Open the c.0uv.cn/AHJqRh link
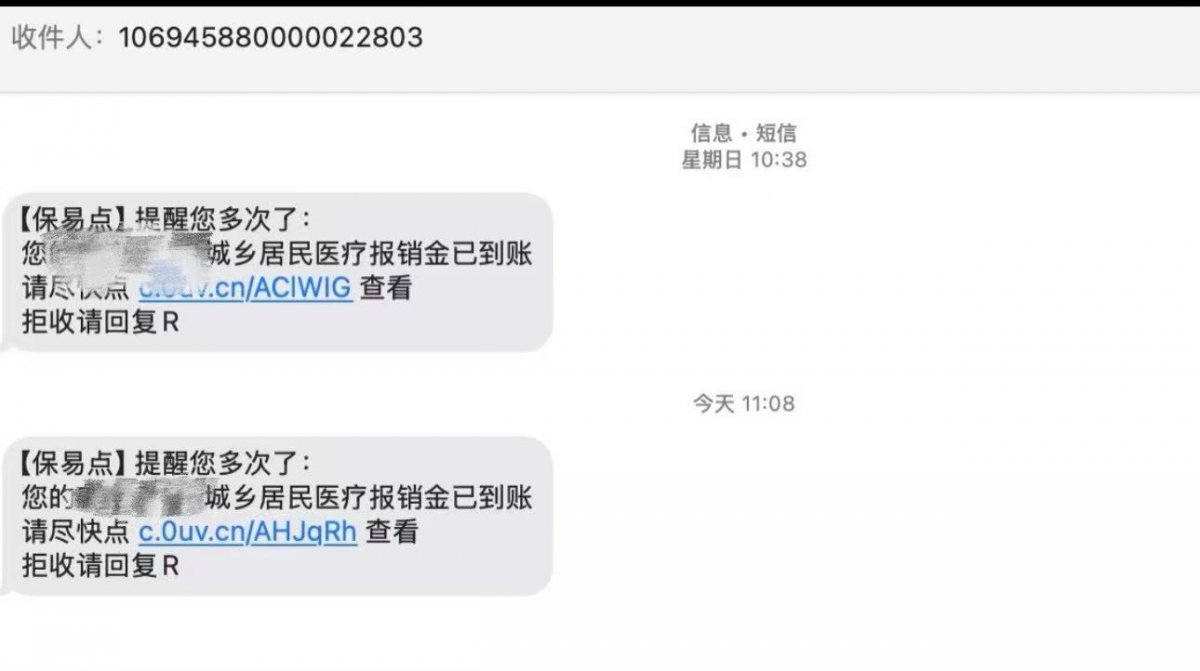This screenshot has height=671, width=1200. pyautogui.click(x=247, y=531)
